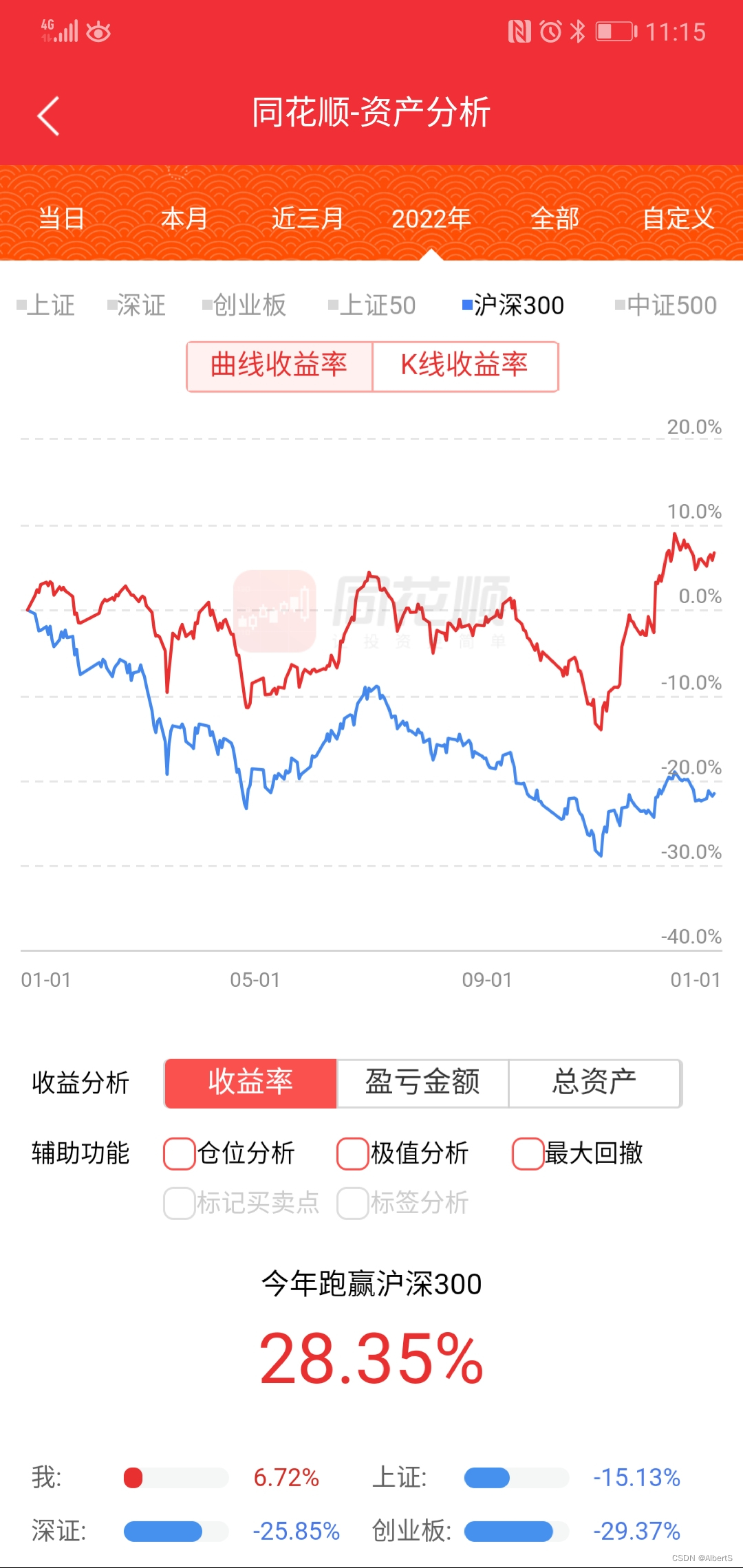
Task: Switch to the 本月 time range tab
Action: tap(184, 219)
